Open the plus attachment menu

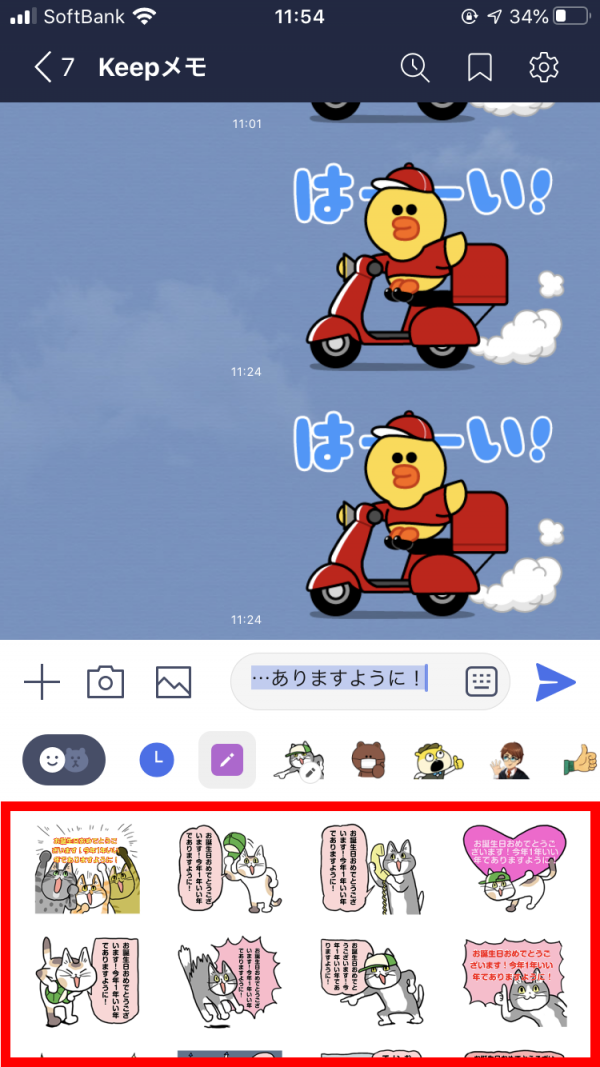(x=42, y=683)
